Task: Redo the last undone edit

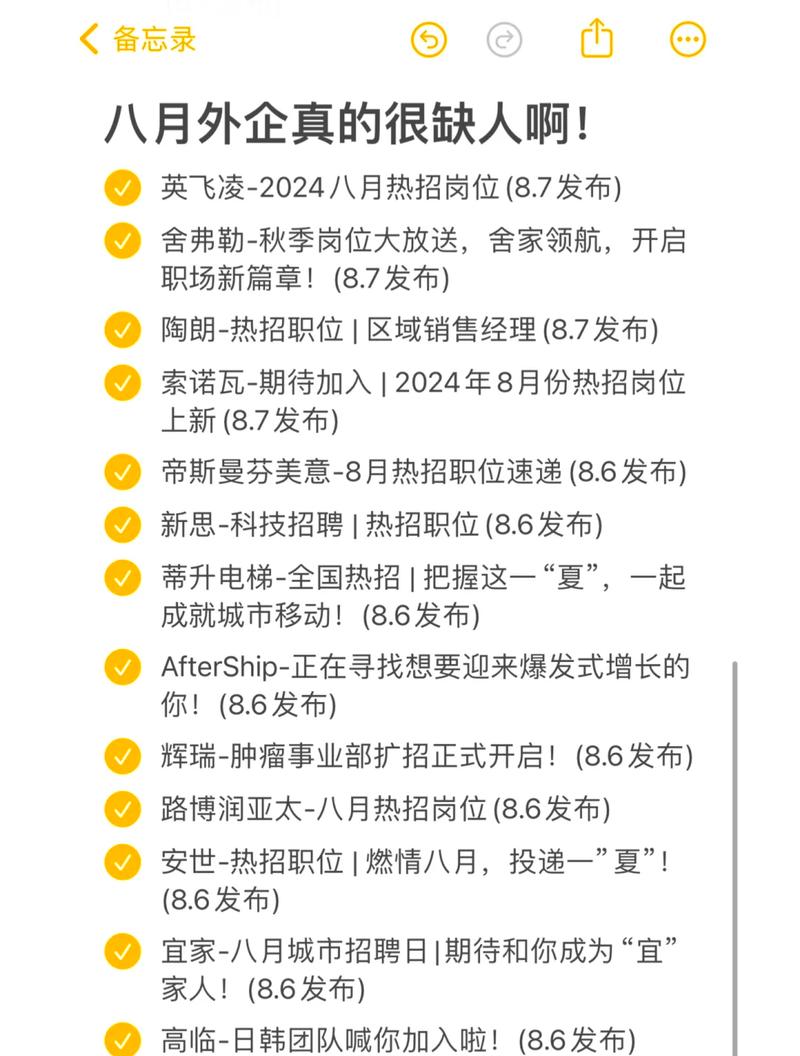Action: click(x=505, y=40)
